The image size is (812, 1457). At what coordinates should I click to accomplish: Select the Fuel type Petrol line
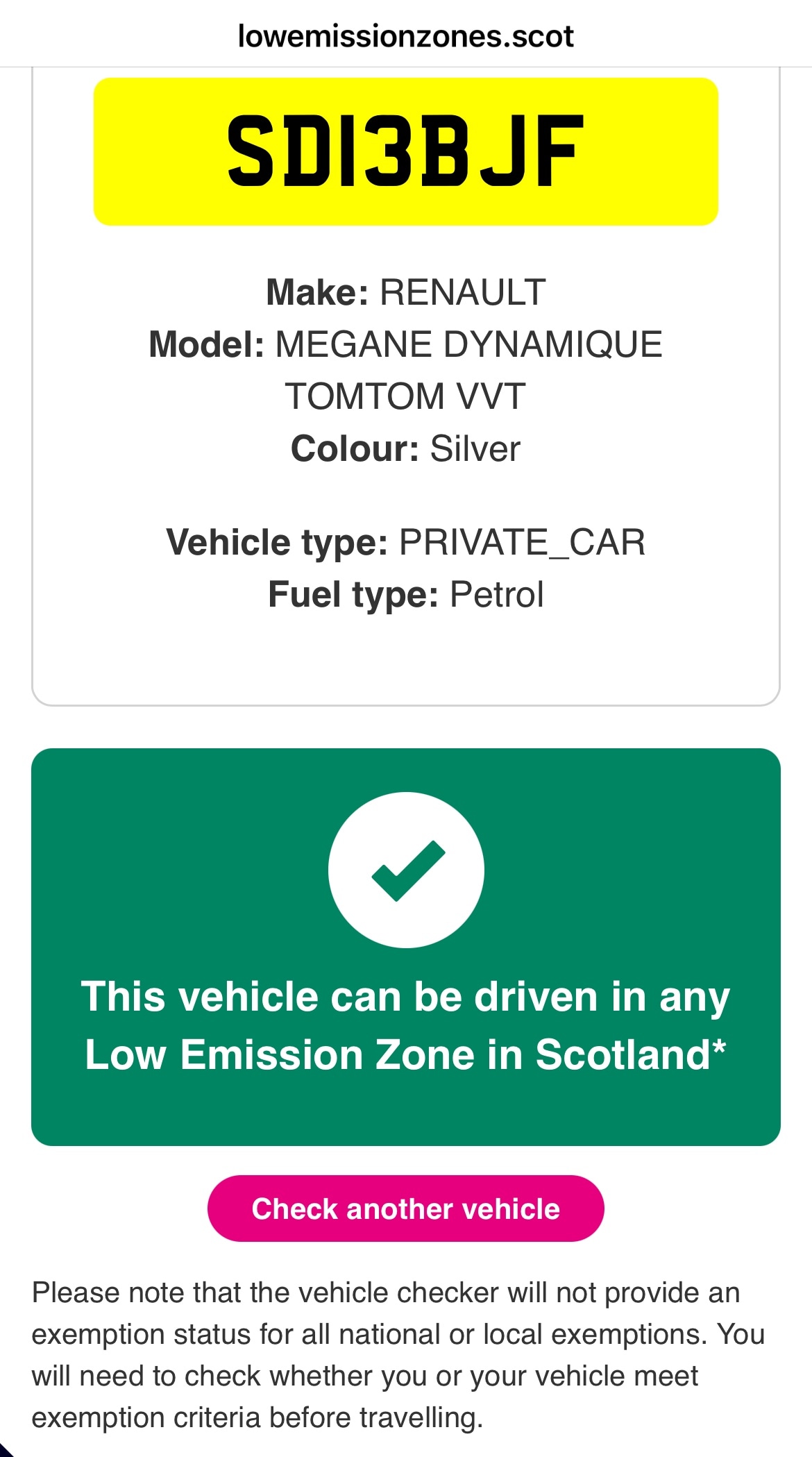click(406, 593)
